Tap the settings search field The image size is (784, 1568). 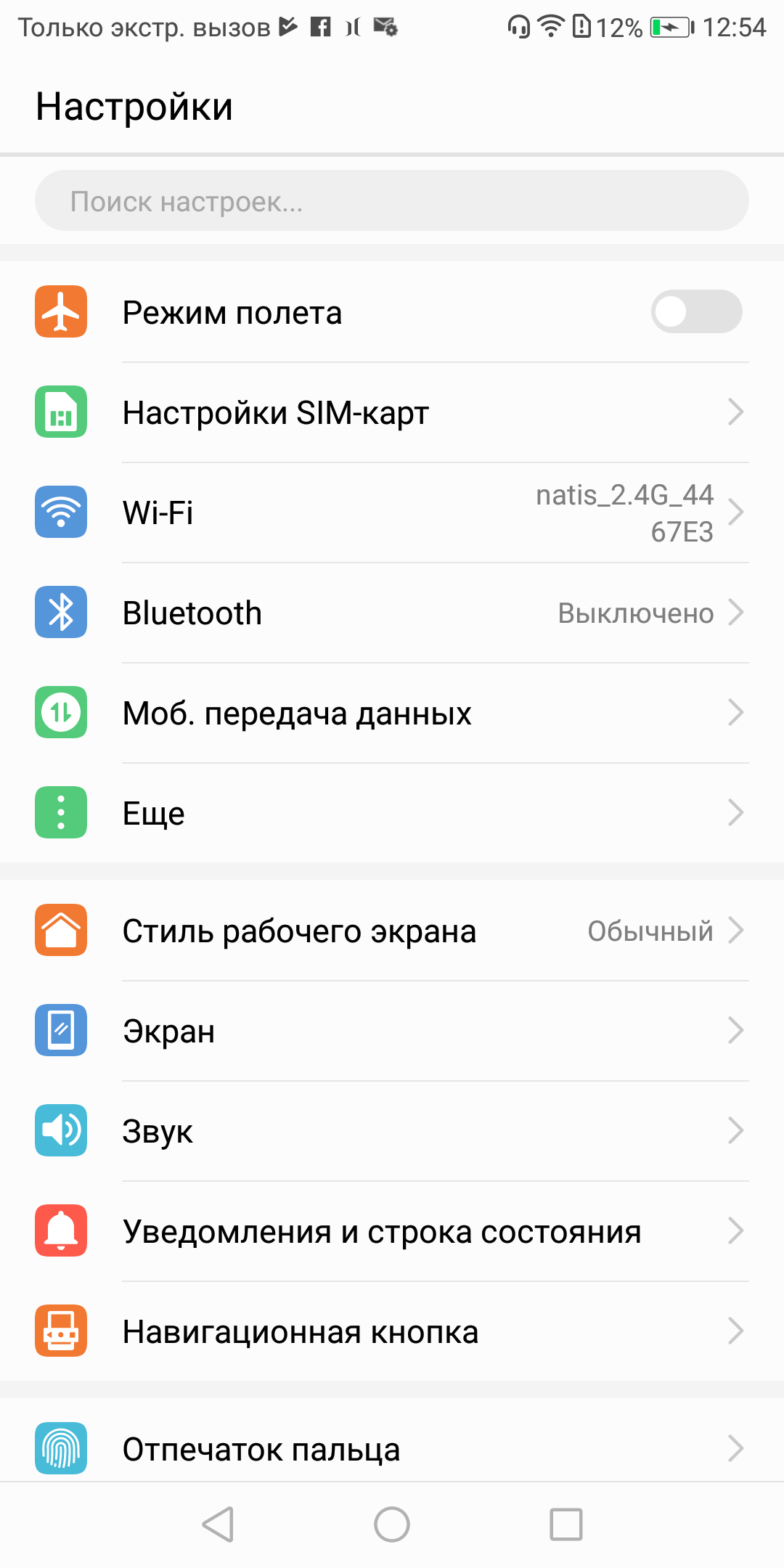click(x=392, y=201)
